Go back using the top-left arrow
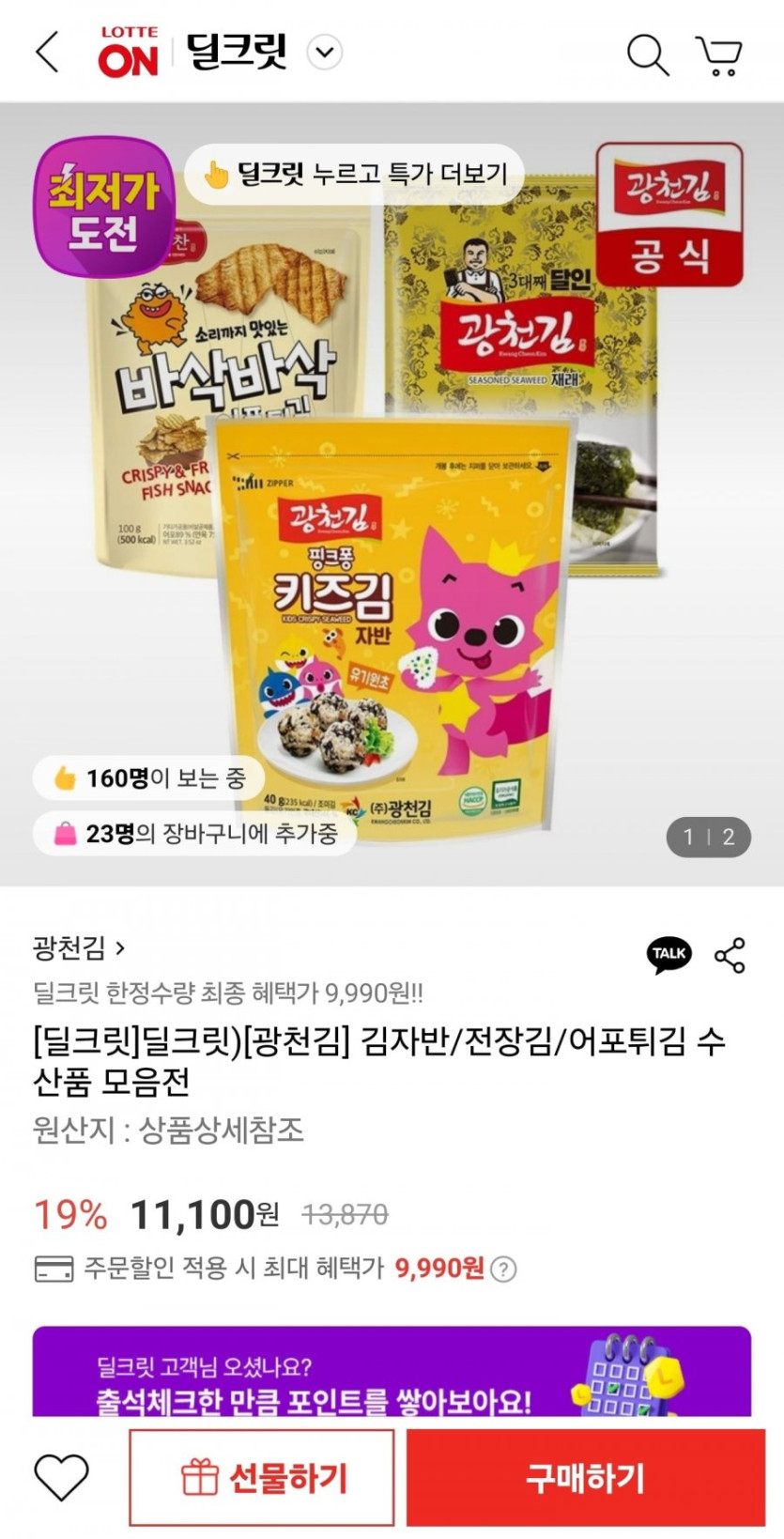 pos(47,53)
